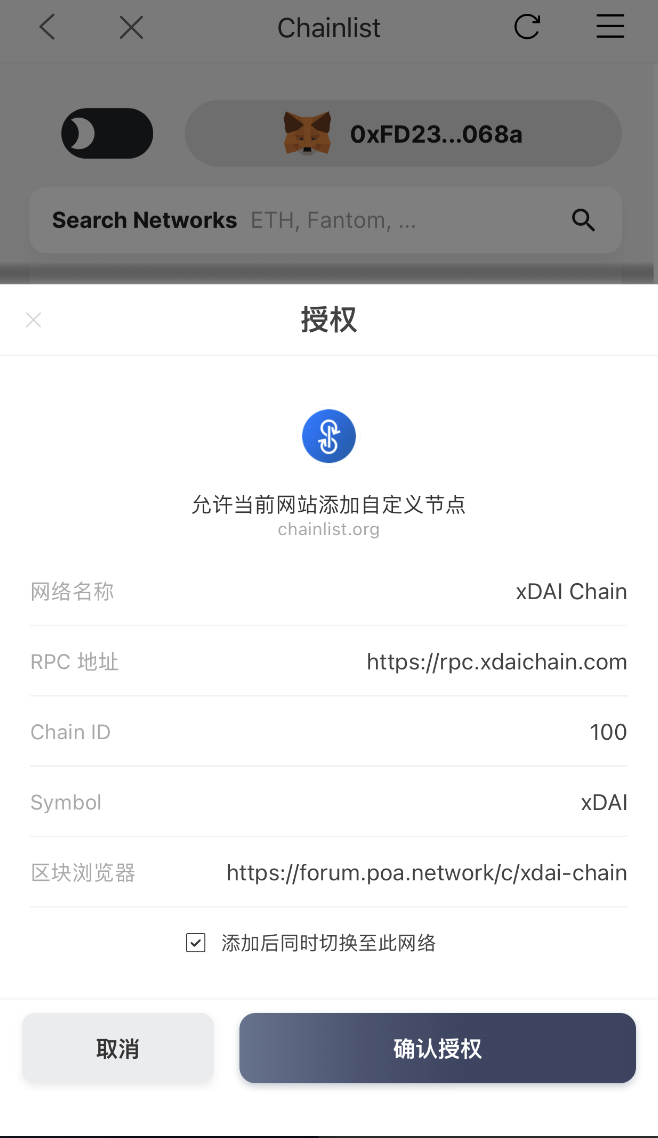658x1138 pixels.
Task: Close the Chainlist page
Action: [131, 27]
